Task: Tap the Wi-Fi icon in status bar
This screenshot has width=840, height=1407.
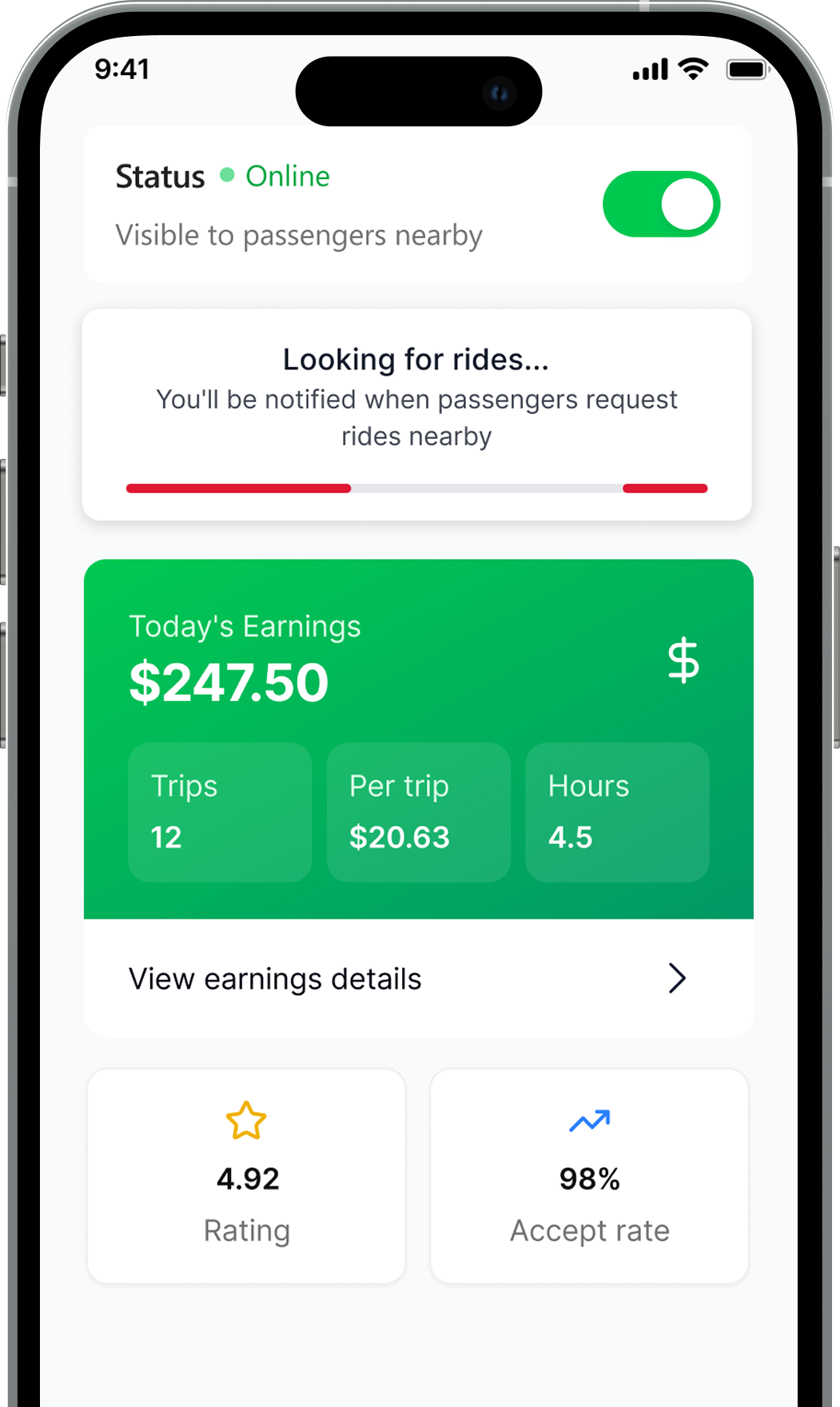Action: click(691, 70)
